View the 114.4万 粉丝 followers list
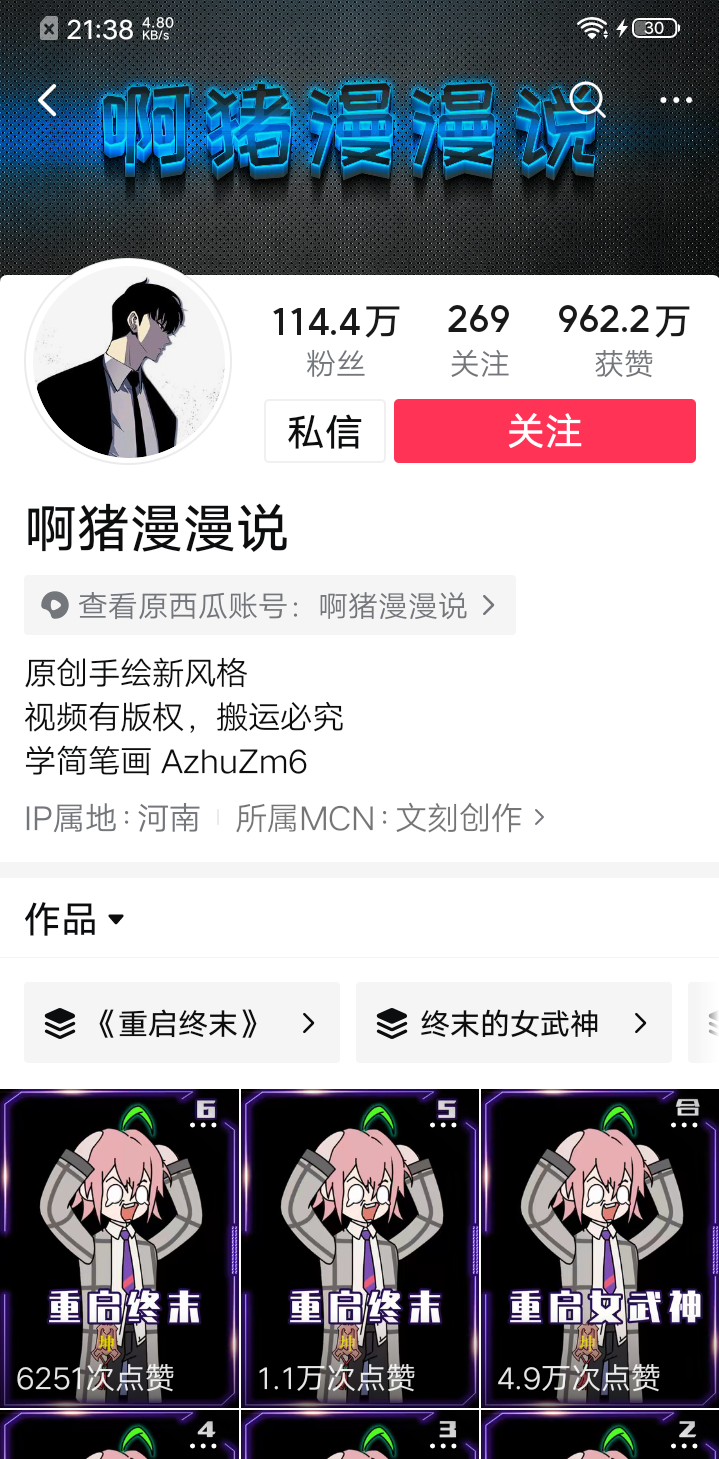The width and height of the screenshot is (719, 1459). 334,338
